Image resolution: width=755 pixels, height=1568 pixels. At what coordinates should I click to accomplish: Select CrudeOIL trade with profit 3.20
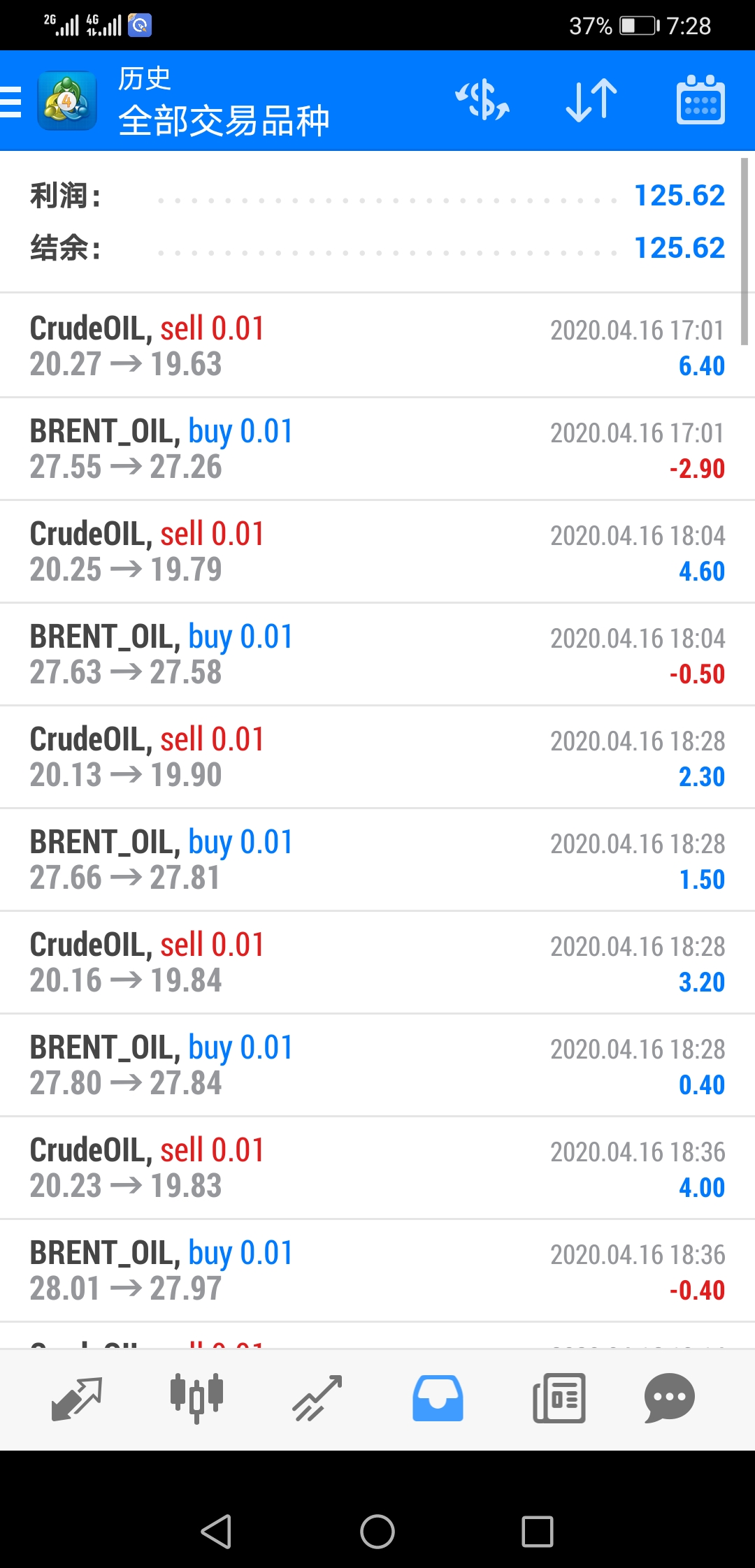pos(377,962)
